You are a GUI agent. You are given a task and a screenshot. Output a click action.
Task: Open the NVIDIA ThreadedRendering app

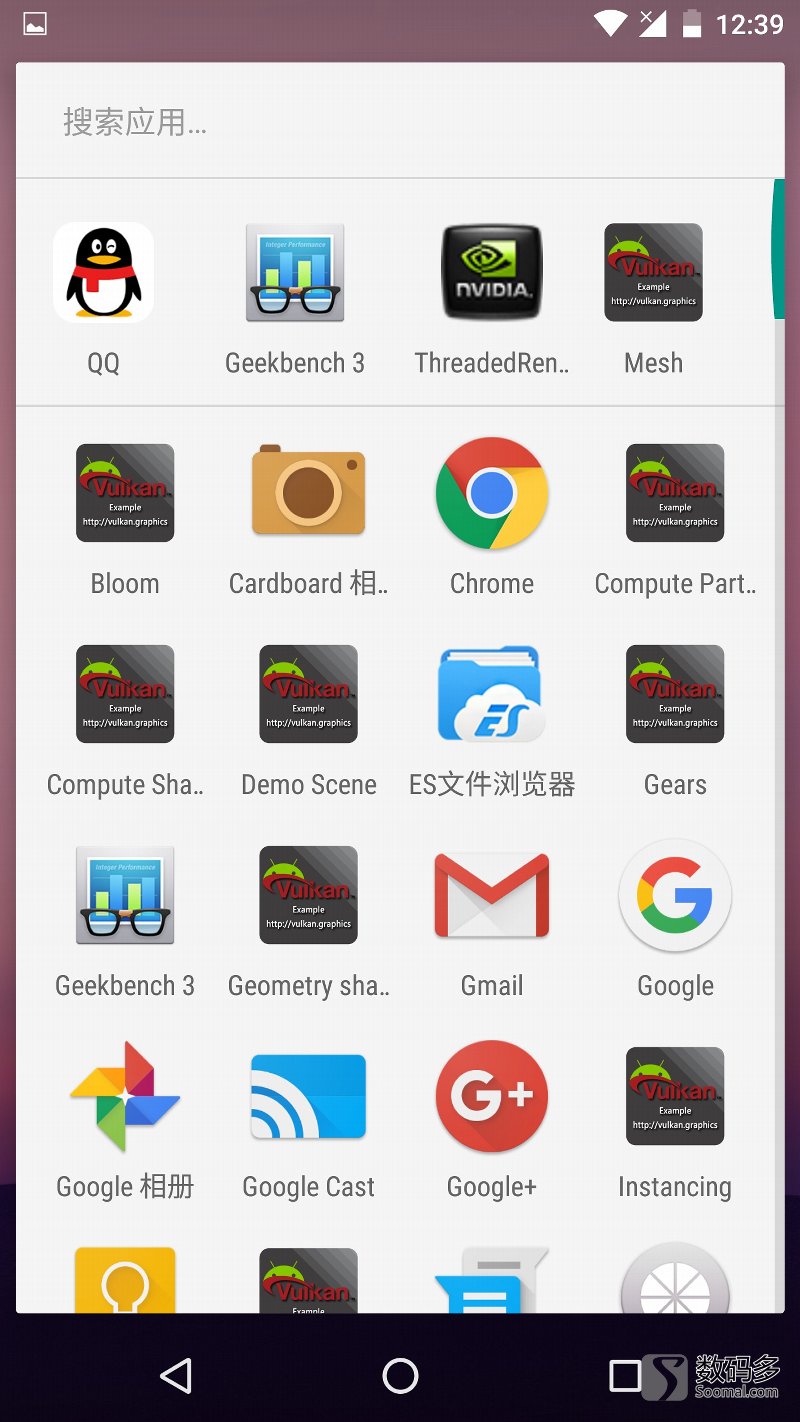point(491,272)
